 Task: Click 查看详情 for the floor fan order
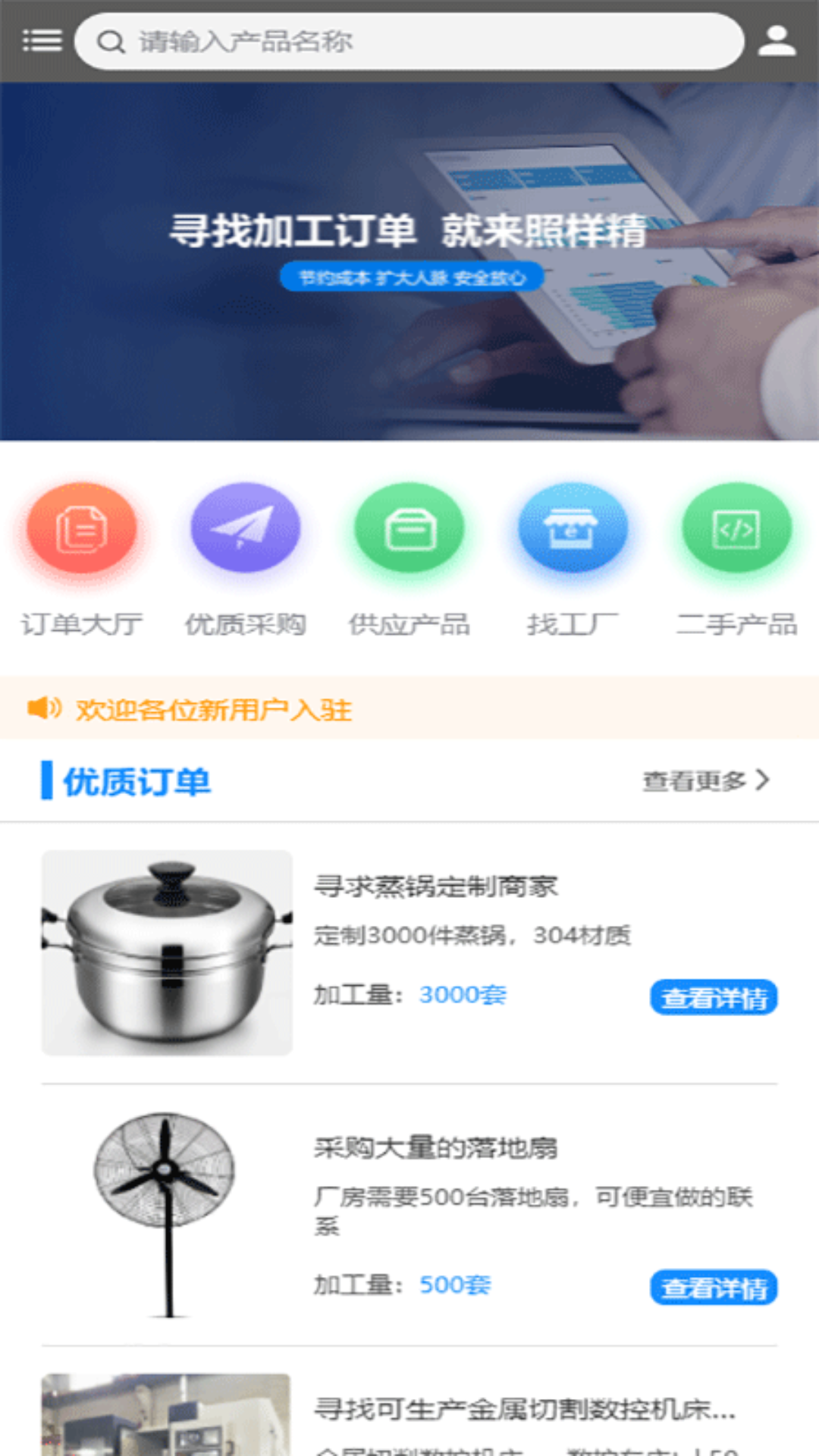(711, 1286)
